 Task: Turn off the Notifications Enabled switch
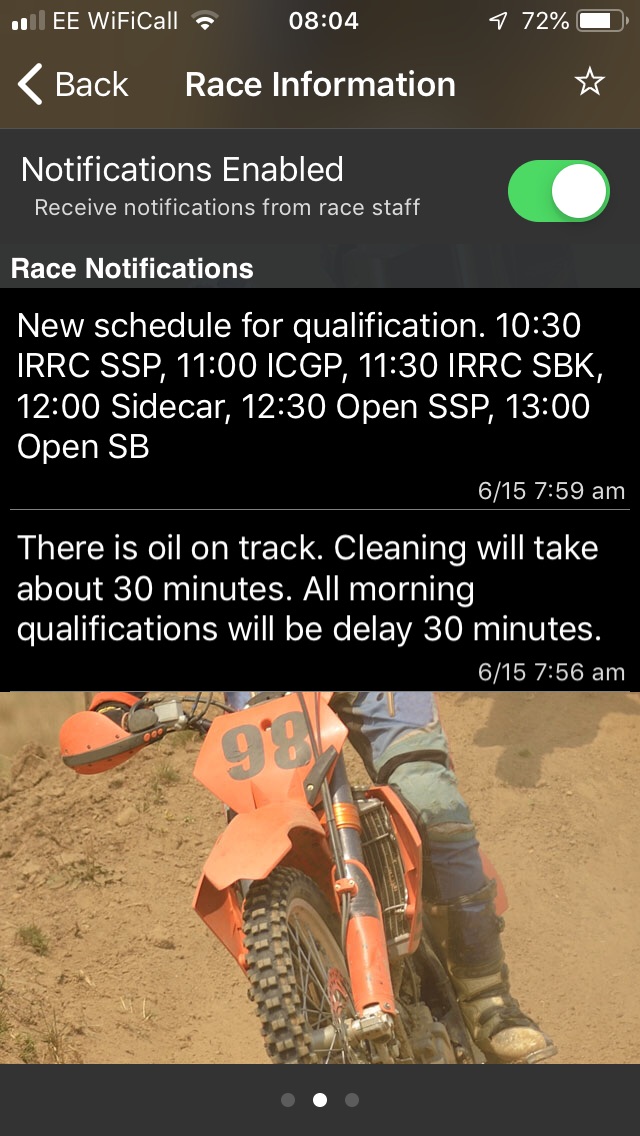[x=558, y=191]
